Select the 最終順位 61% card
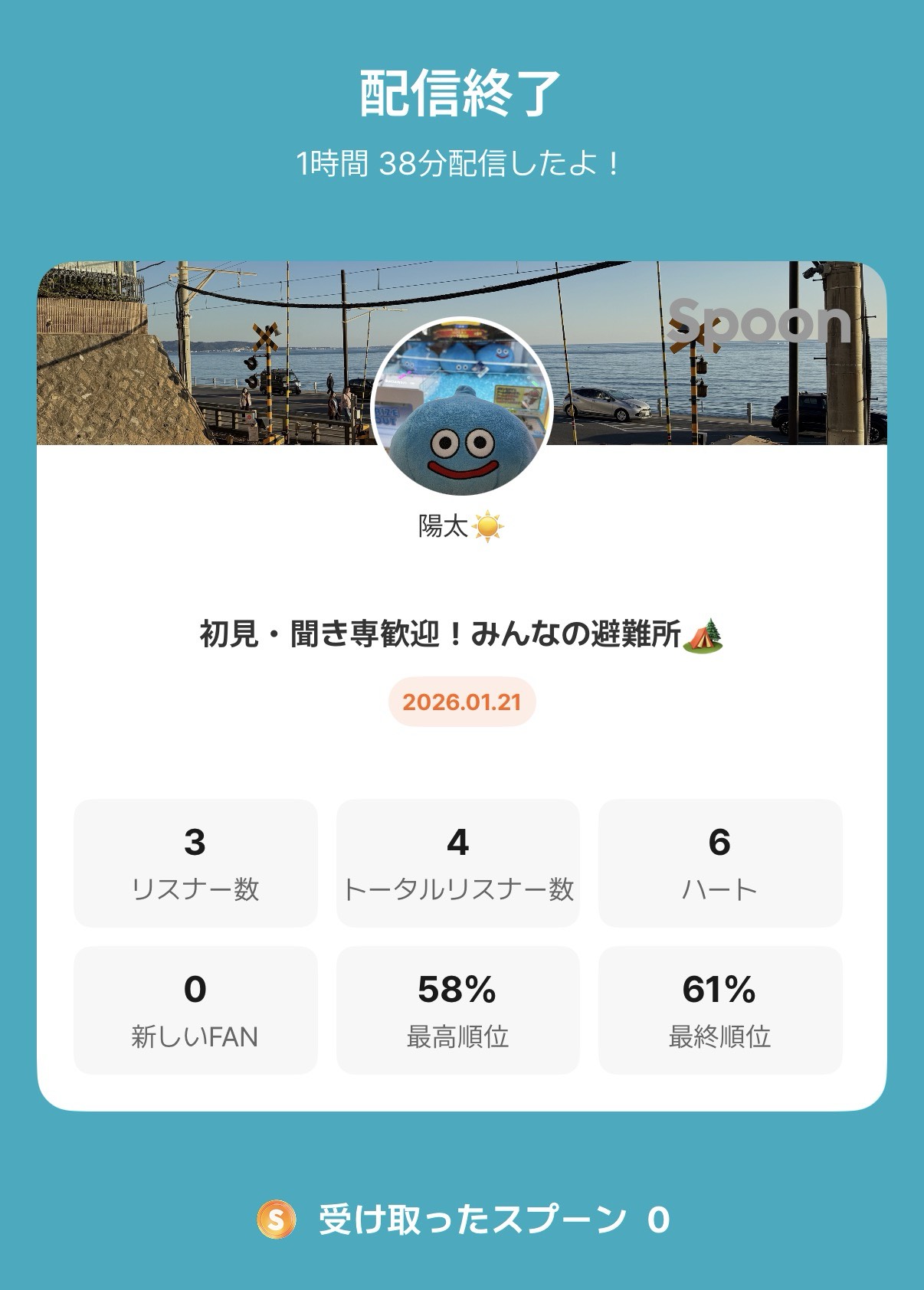 719,1011
